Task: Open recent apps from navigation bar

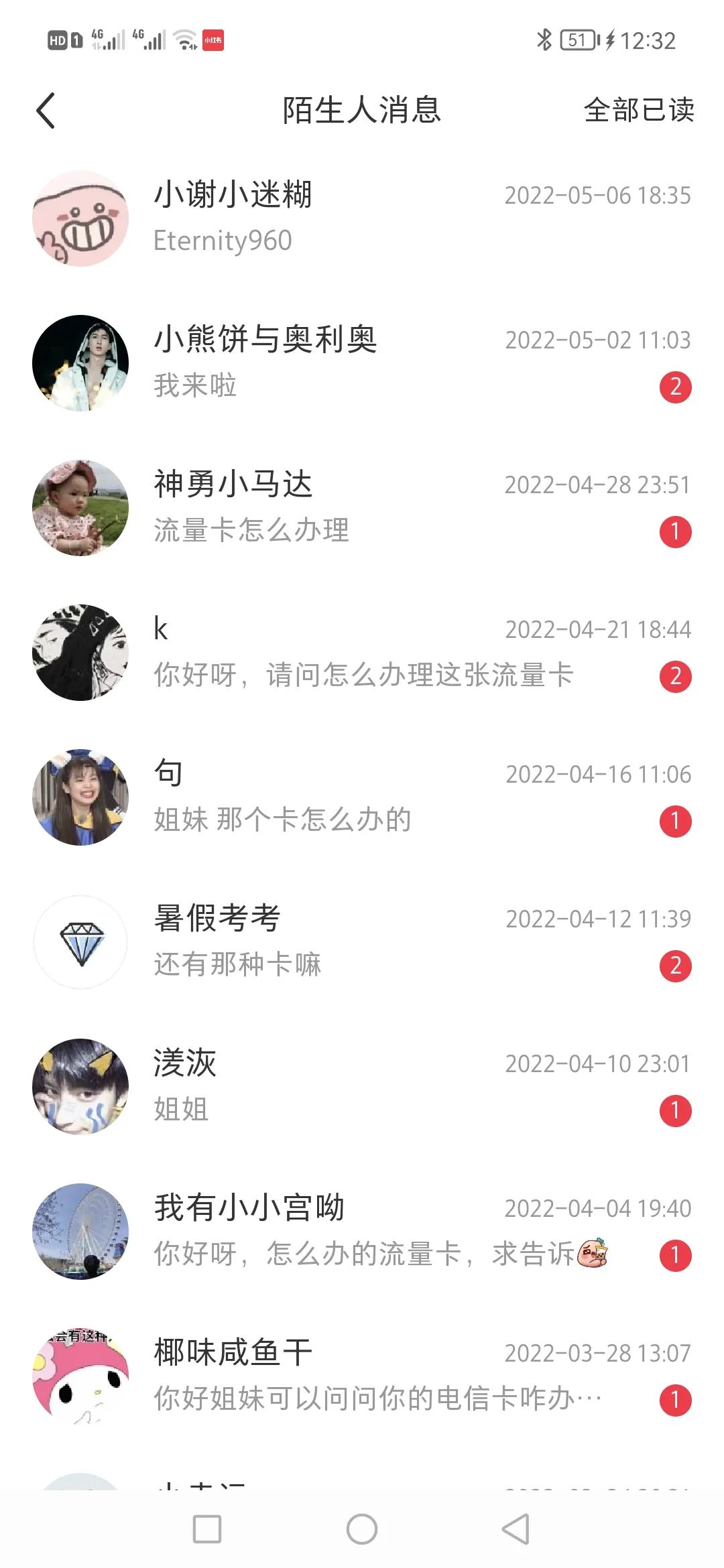Action: pos(207,1529)
